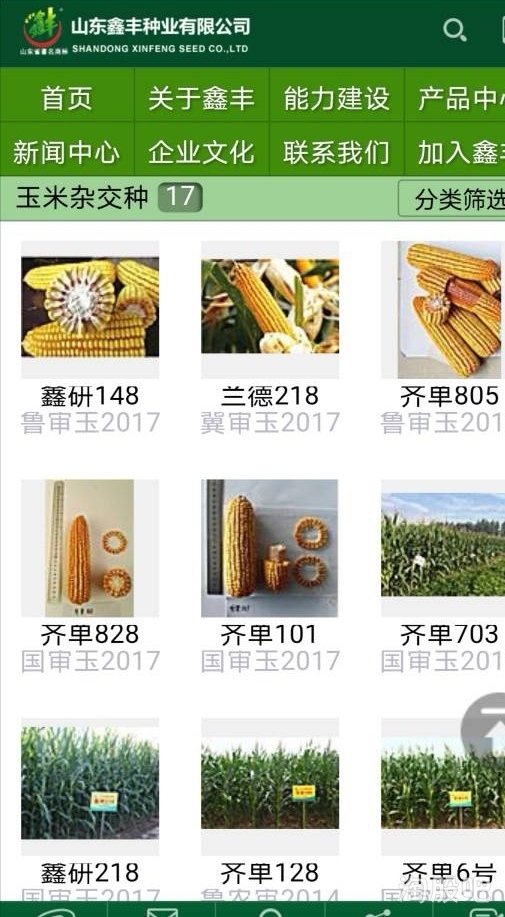Tap the 分类筛选 filter button
Screen dimensions: 505x917
(452, 199)
